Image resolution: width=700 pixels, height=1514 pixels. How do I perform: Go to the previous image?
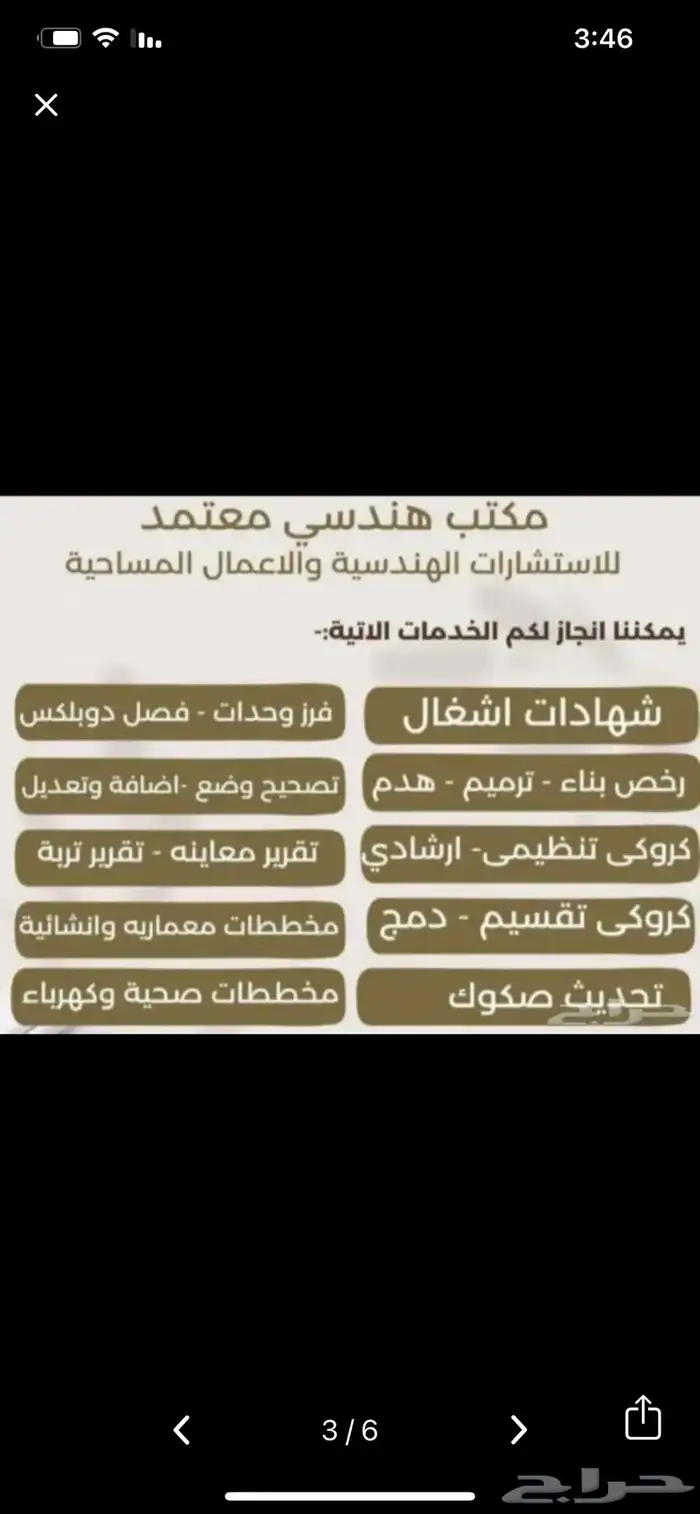(182, 1430)
